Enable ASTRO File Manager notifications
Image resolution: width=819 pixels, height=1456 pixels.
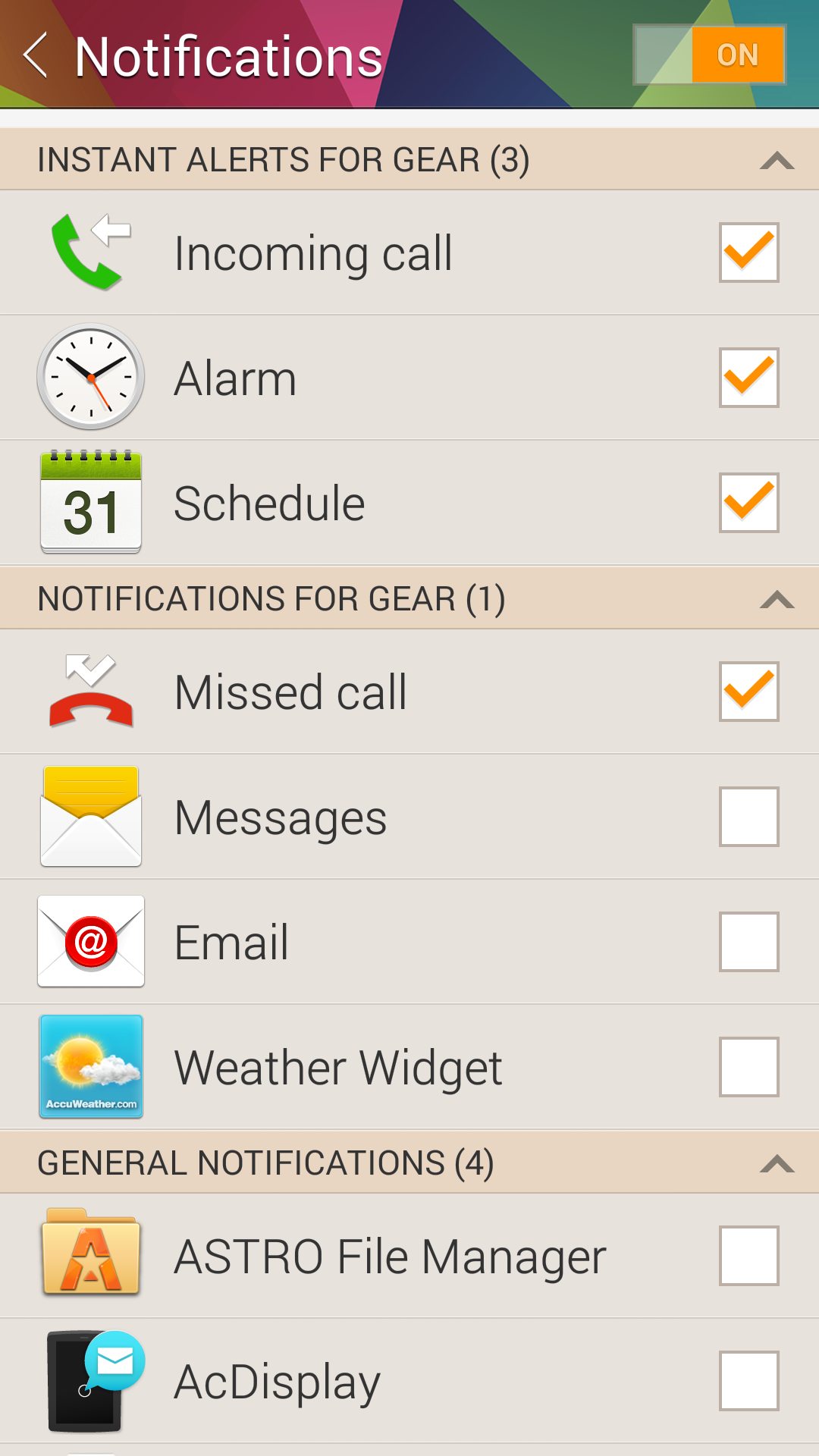click(x=748, y=1256)
